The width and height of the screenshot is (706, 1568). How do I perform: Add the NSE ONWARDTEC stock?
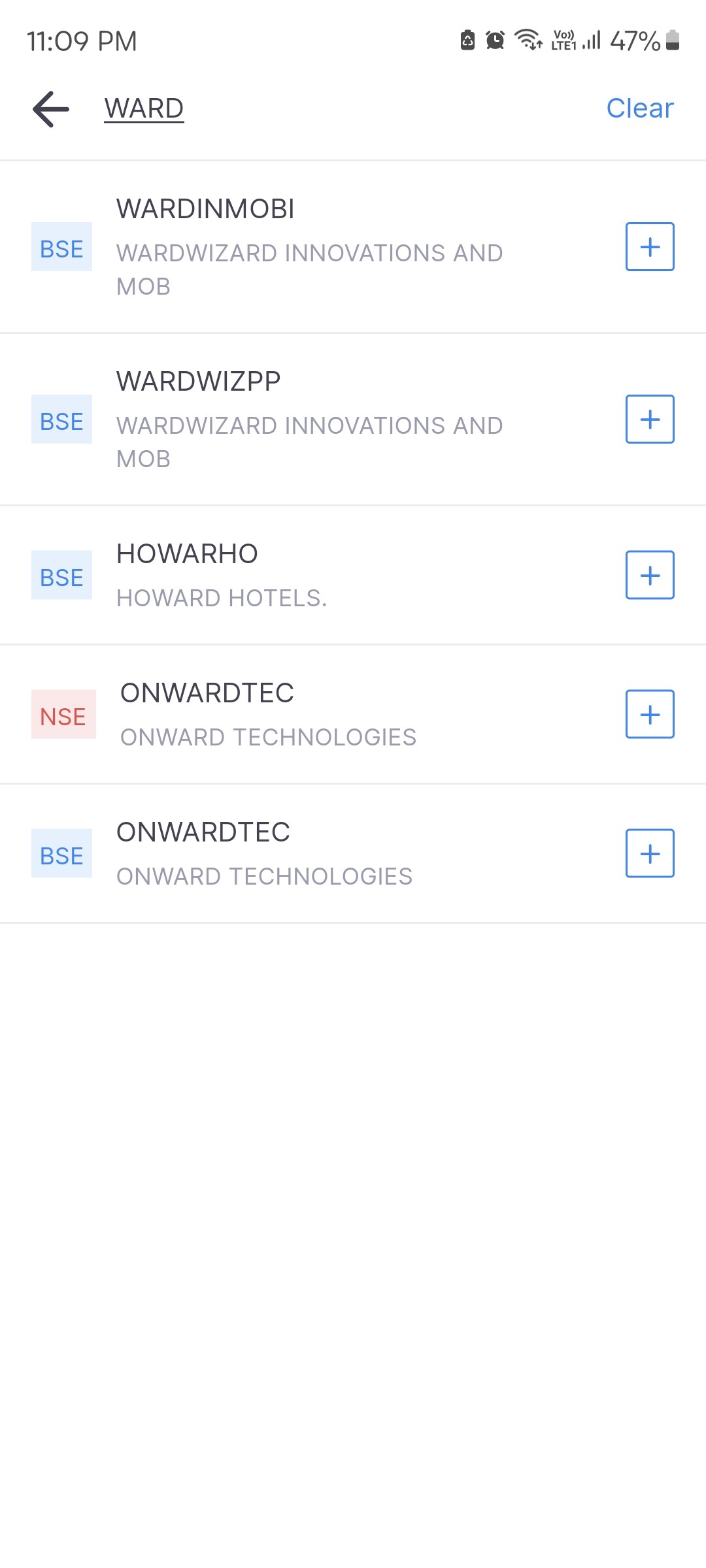(650, 714)
